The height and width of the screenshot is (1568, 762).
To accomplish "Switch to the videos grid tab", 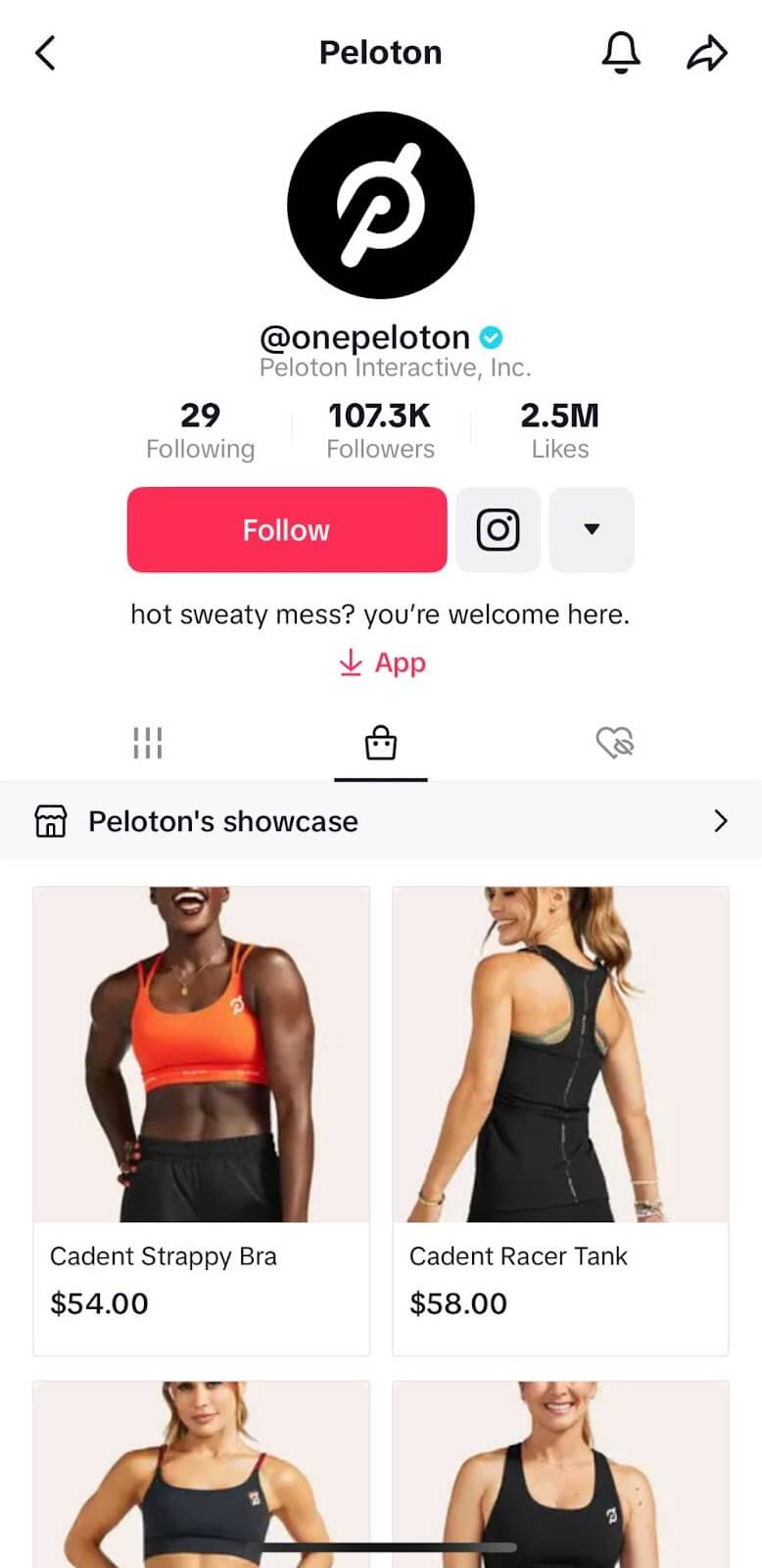I will (x=147, y=743).
